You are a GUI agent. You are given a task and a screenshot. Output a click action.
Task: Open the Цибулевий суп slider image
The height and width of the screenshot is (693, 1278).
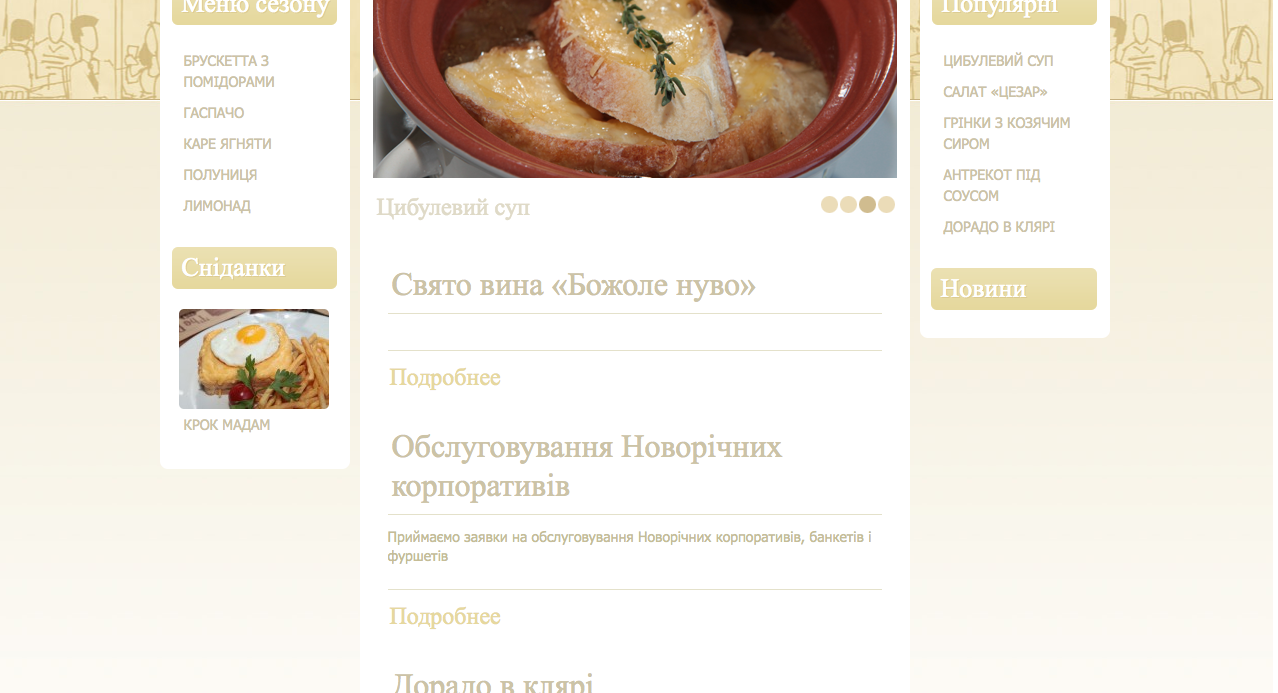[x=635, y=89]
